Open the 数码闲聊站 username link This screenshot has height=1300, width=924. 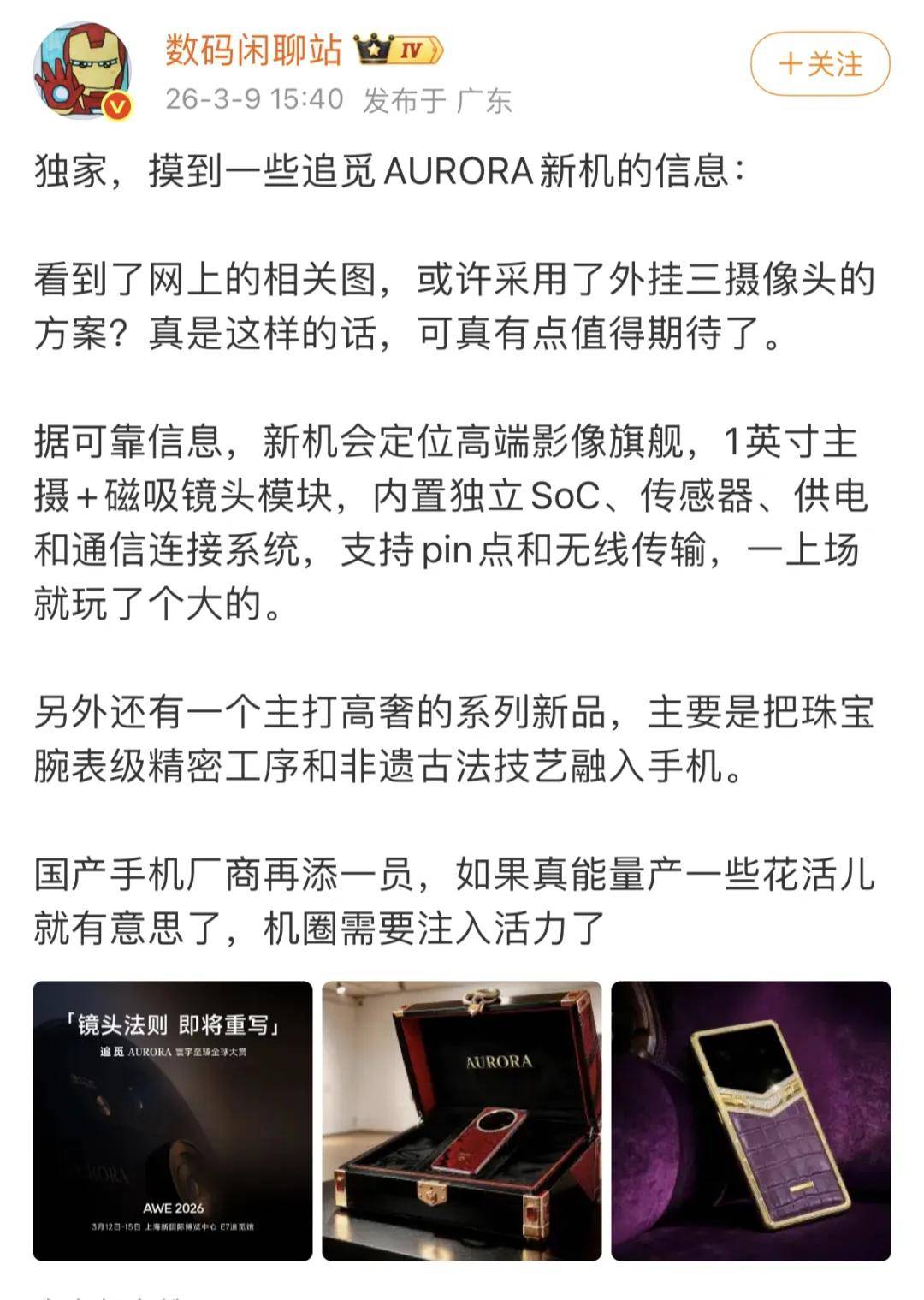pyautogui.click(x=253, y=50)
